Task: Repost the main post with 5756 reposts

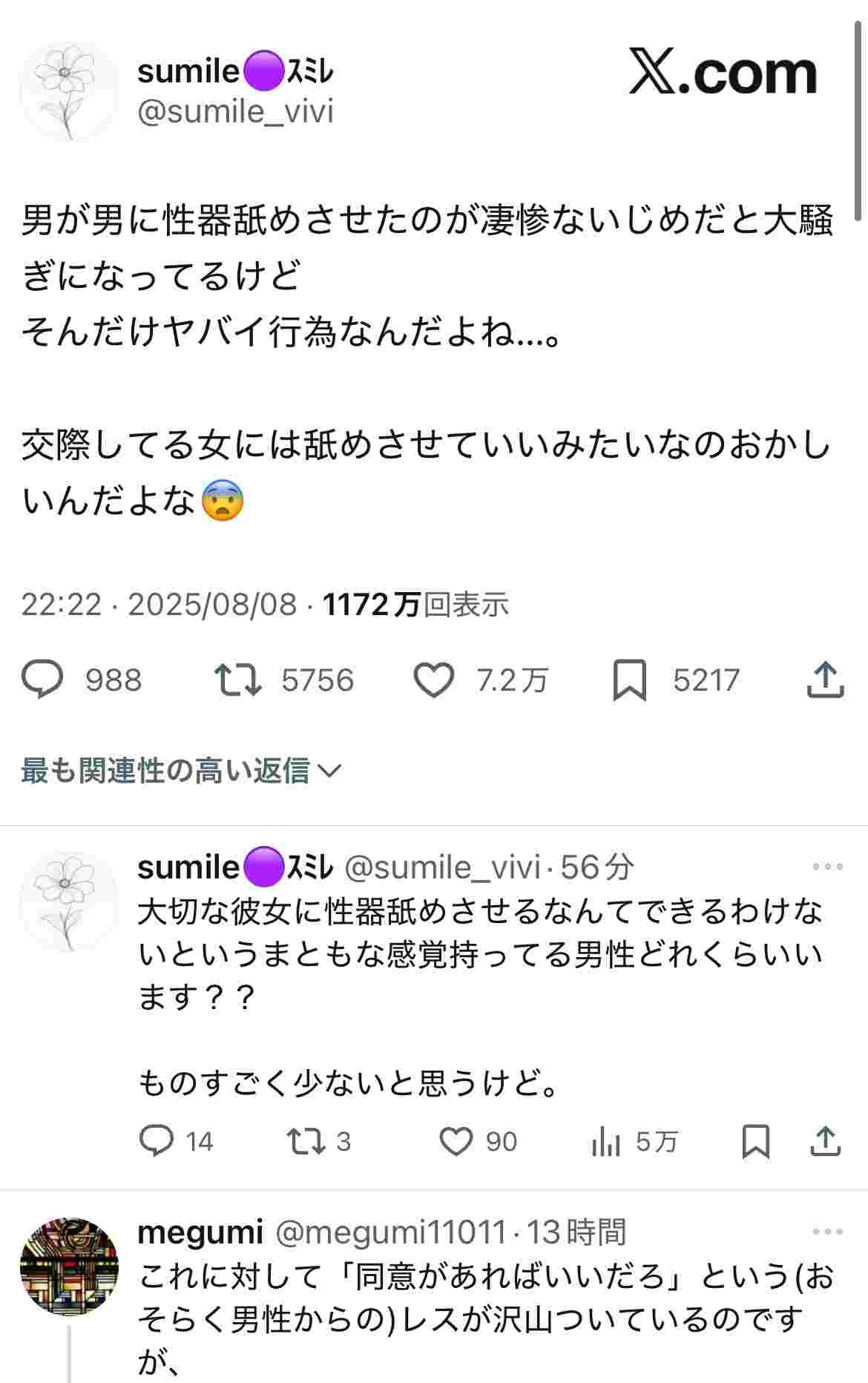Action: [237, 680]
